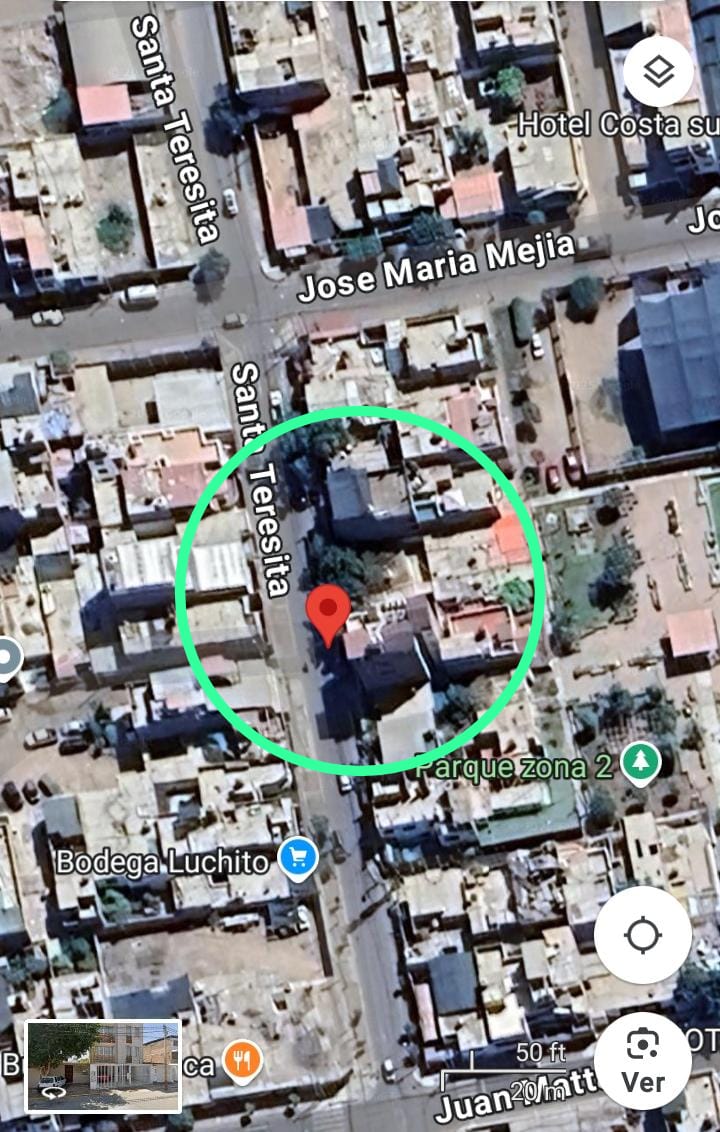
Task: Select the Bodega Luchito store marker
Action: coord(297,858)
